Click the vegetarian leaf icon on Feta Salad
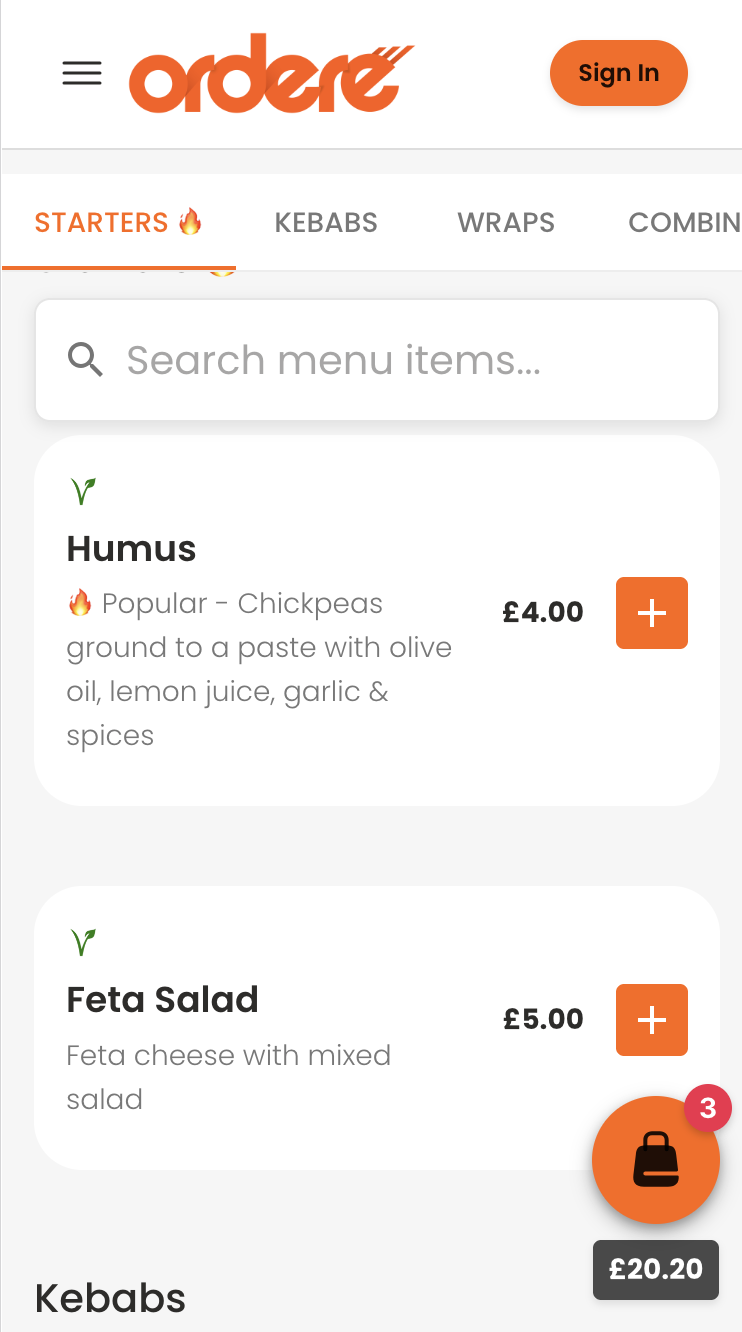The image size is (742, 1332). 84,941
